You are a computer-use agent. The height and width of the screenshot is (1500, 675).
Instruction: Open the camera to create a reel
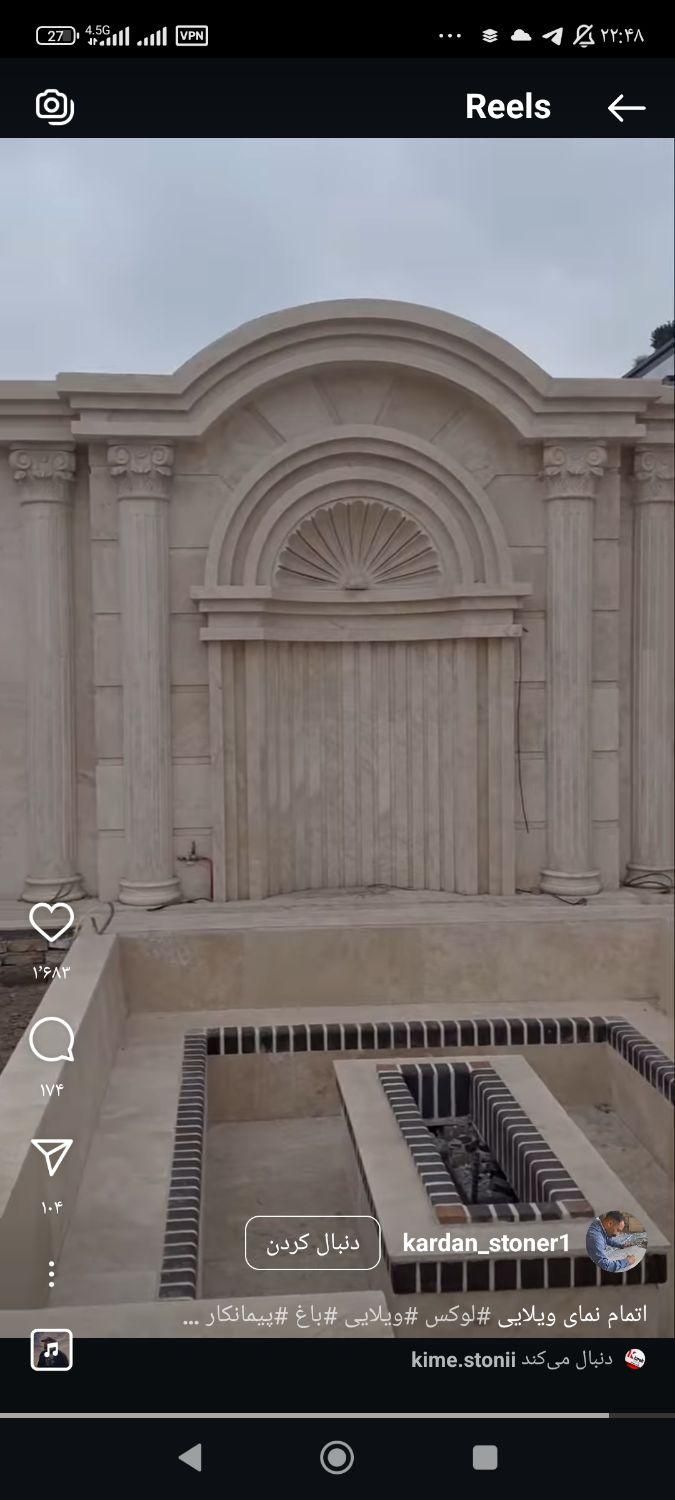tap(55, 106)
